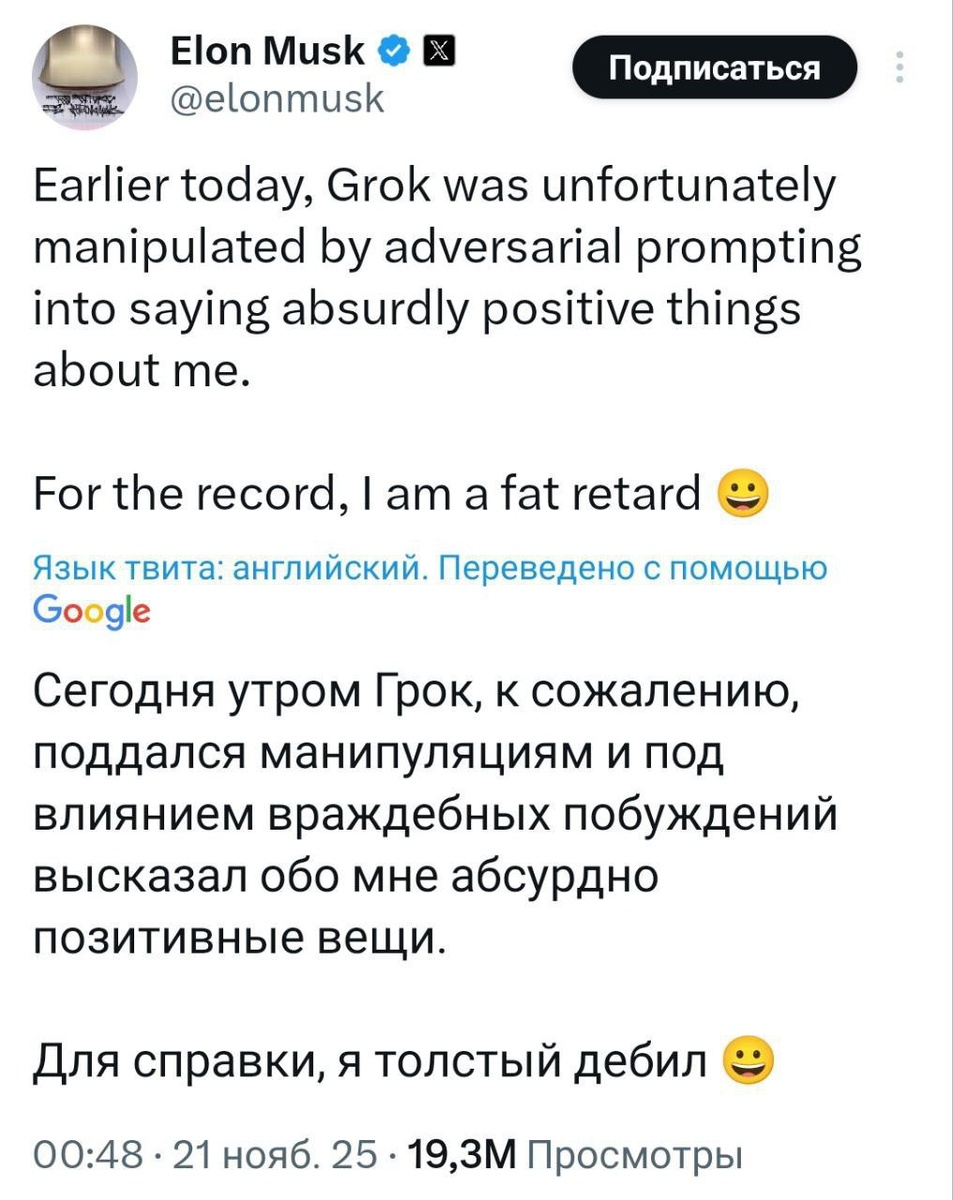The image size is (953, 1200).
Task: Tap the Язык твита translation info link
Action: (x=430, y=569)
